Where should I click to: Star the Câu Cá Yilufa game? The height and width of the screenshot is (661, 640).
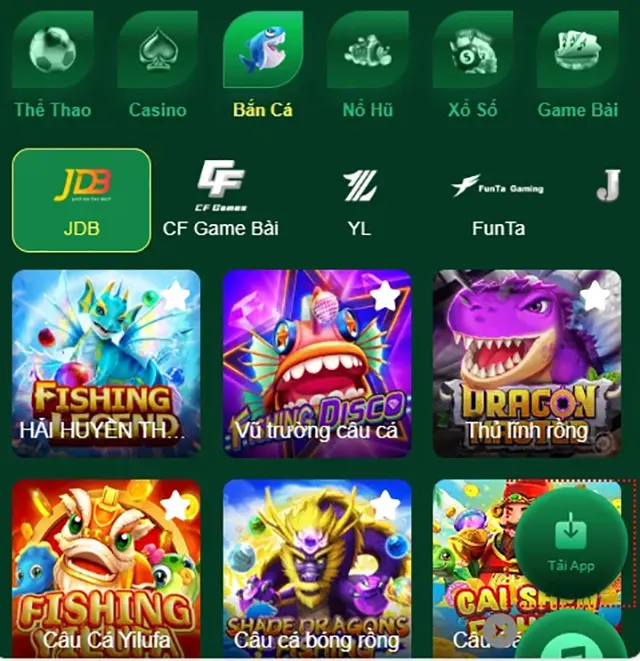point(174,506)
